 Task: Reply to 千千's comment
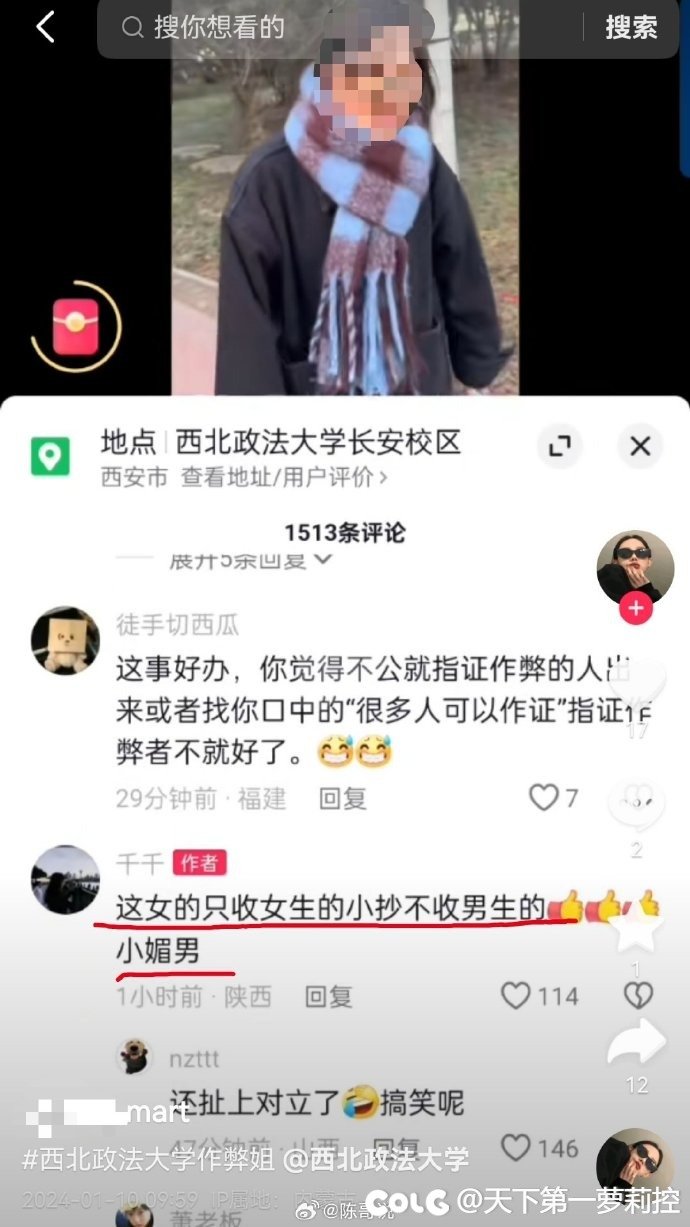click(328, 996)
